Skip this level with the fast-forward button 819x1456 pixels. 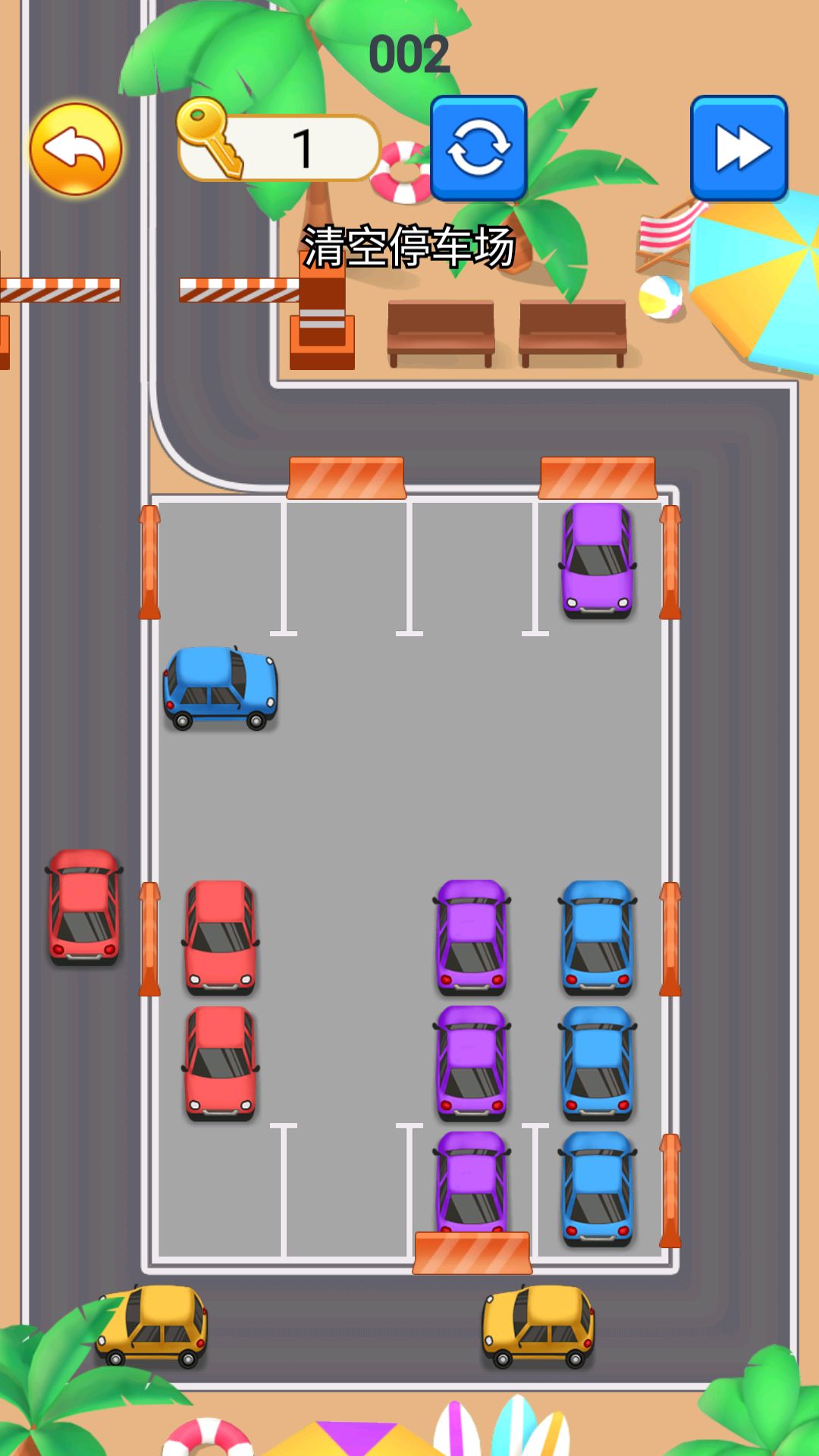(x=739, y=148)
